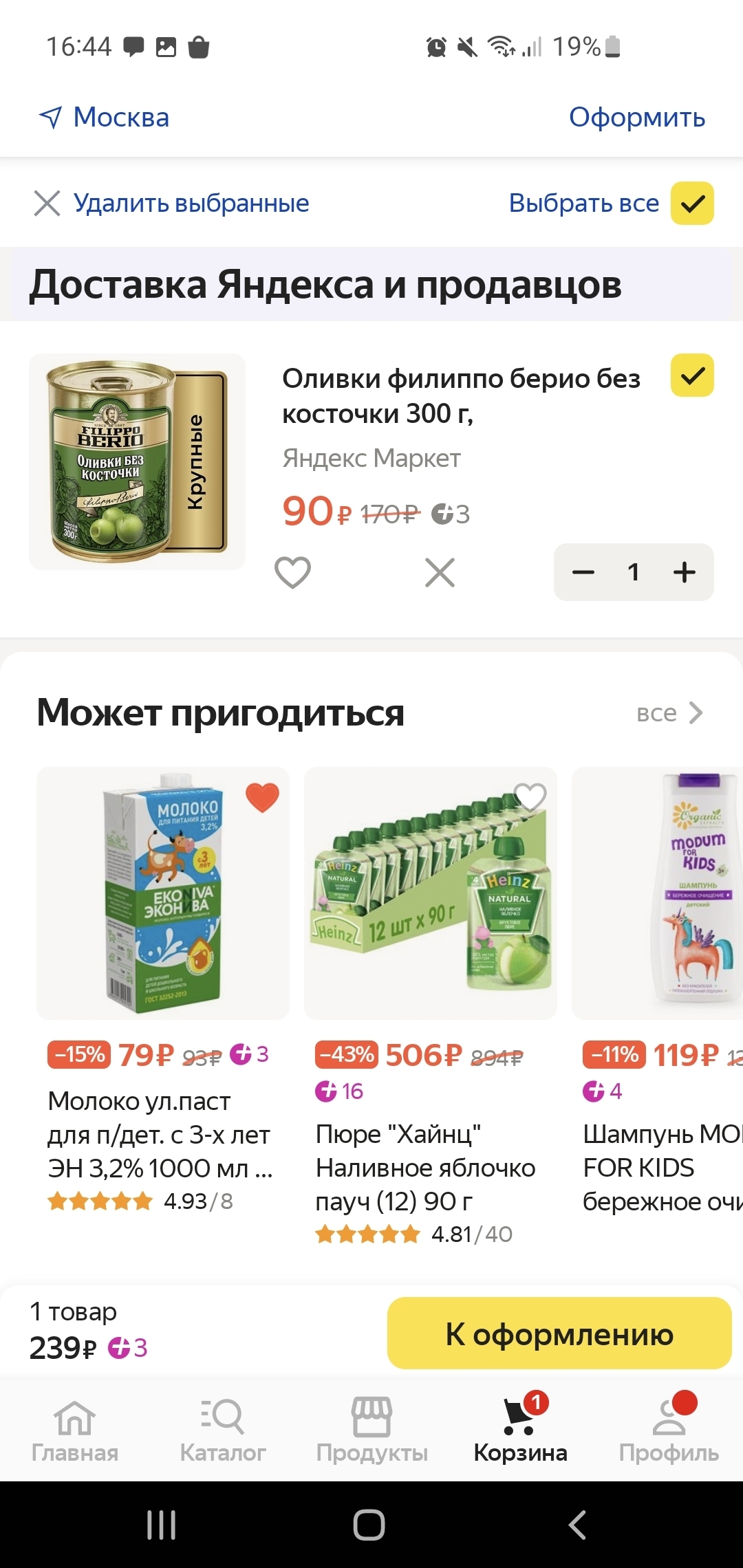Decrease olives quantity with minus button
Screen dimensions: 743x1568
point(583,572)
